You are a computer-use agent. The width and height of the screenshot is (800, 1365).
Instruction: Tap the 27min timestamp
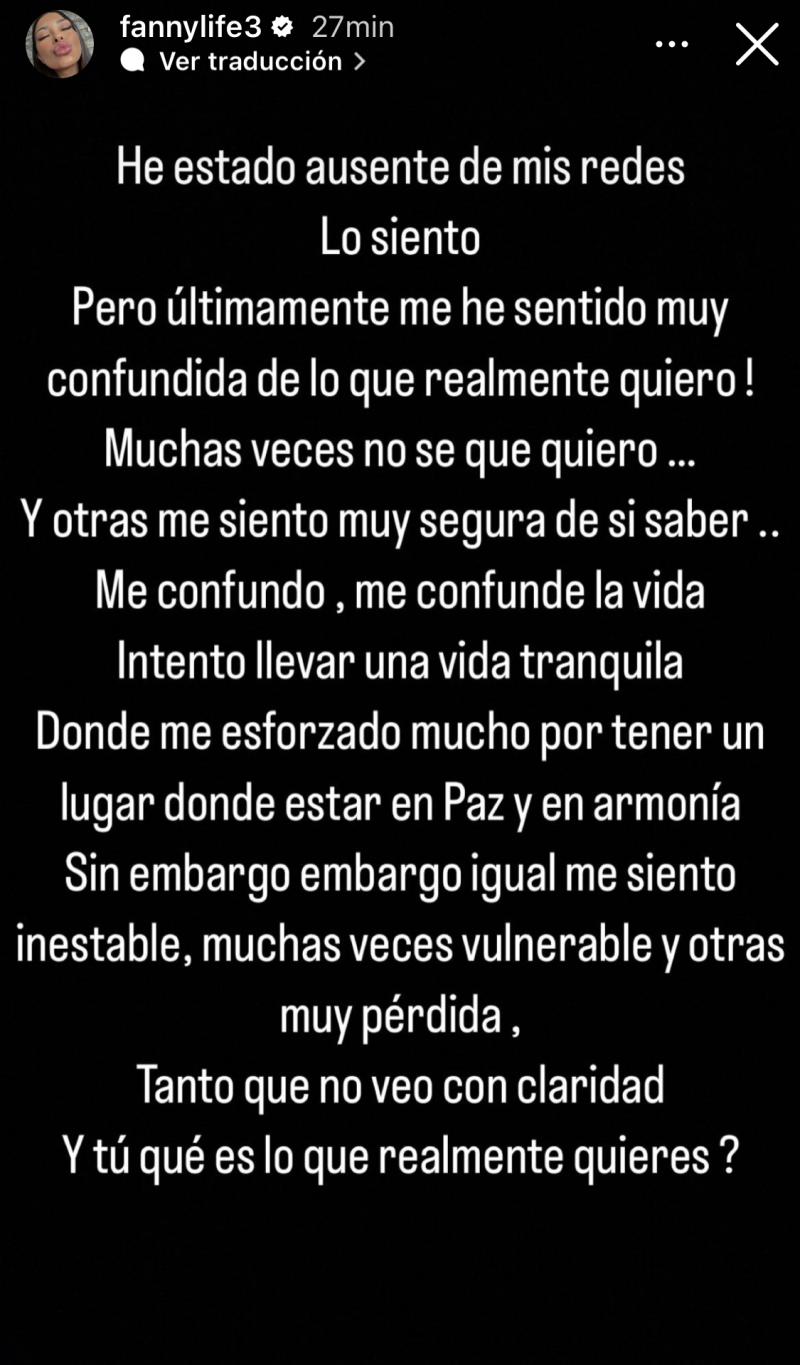pos(352,28)
